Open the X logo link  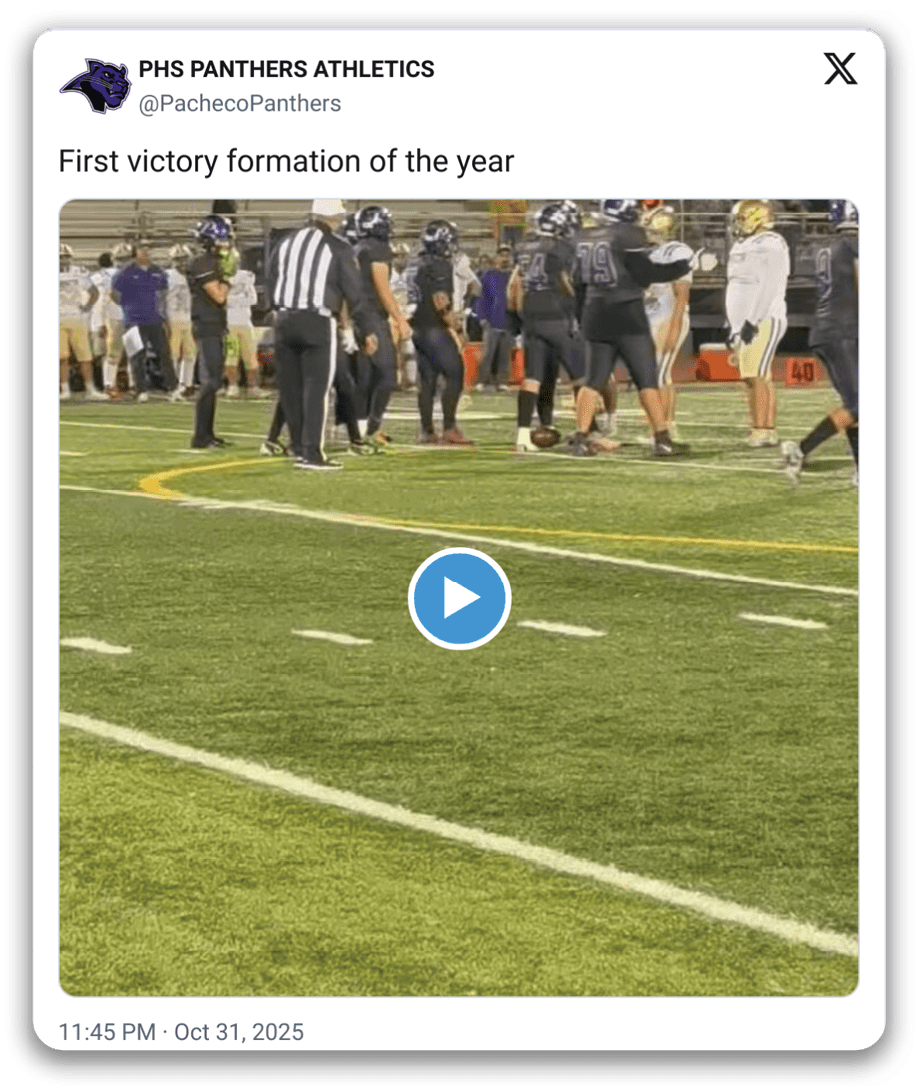(840, 69)
